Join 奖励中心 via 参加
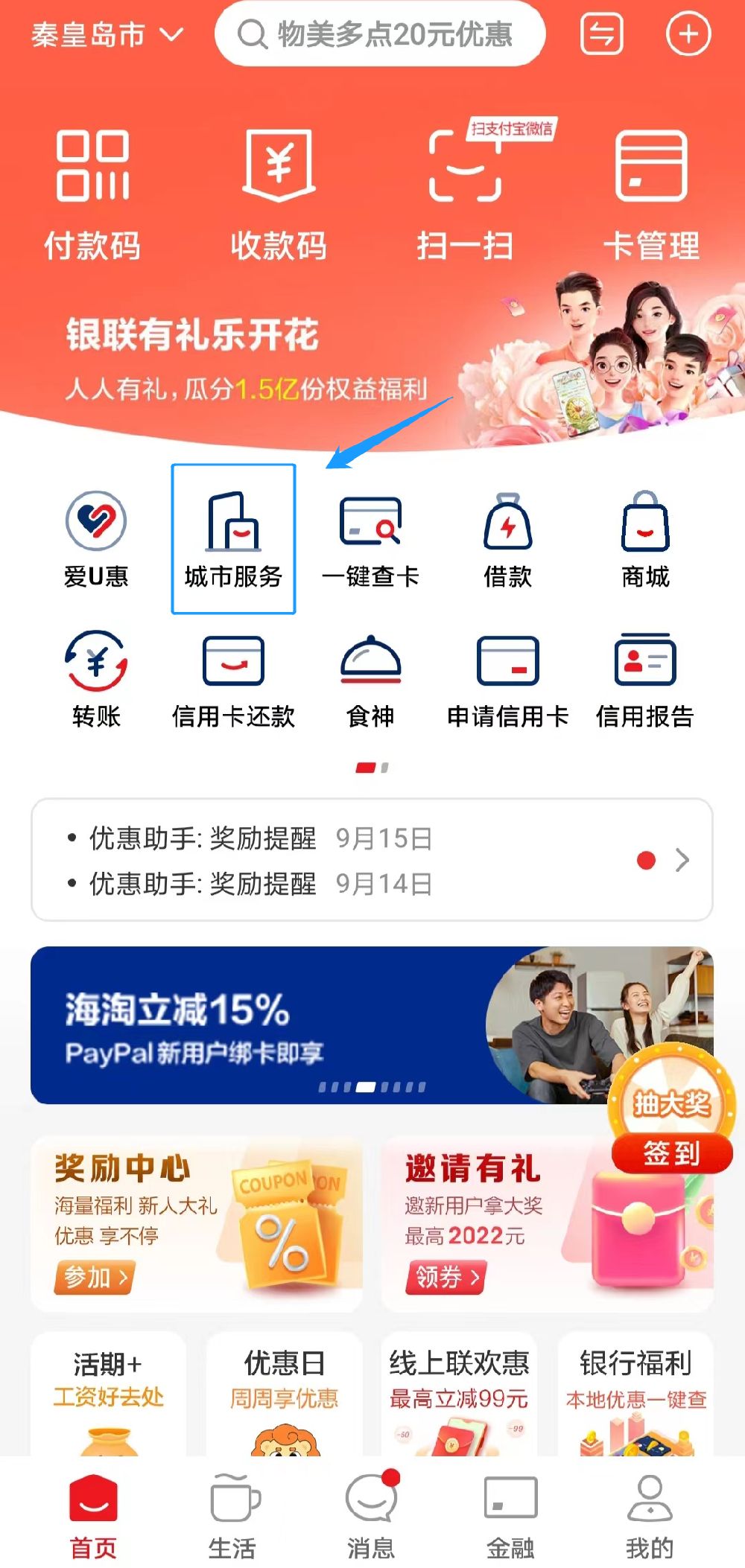 tap(95, 1277)
